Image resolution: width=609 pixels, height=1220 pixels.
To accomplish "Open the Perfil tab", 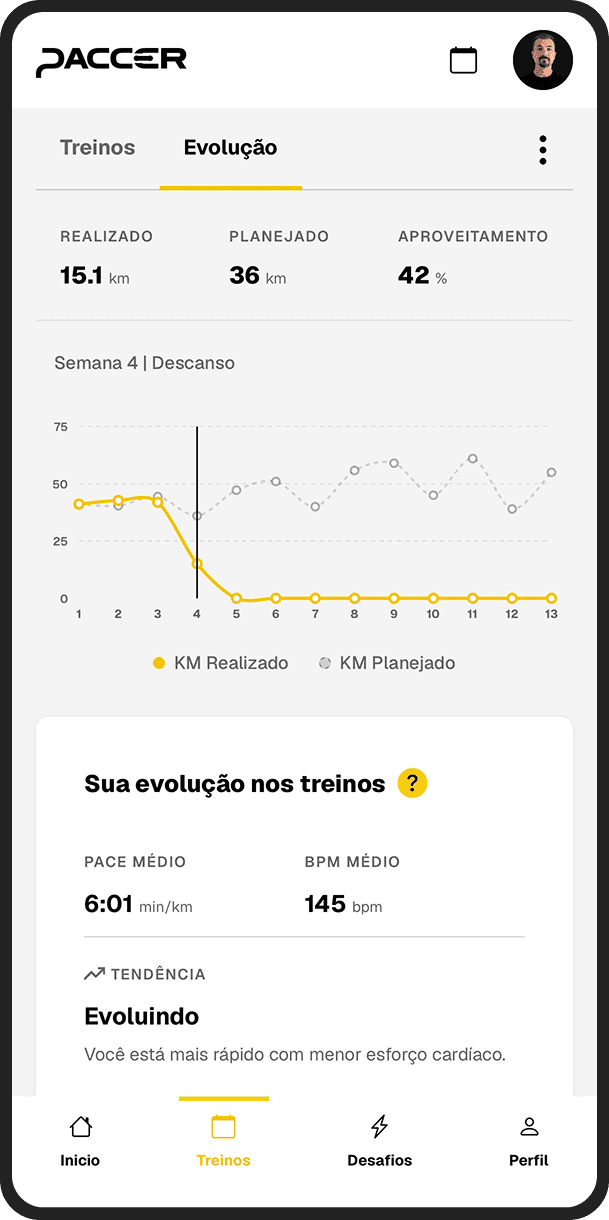I will coord(529,1142).
